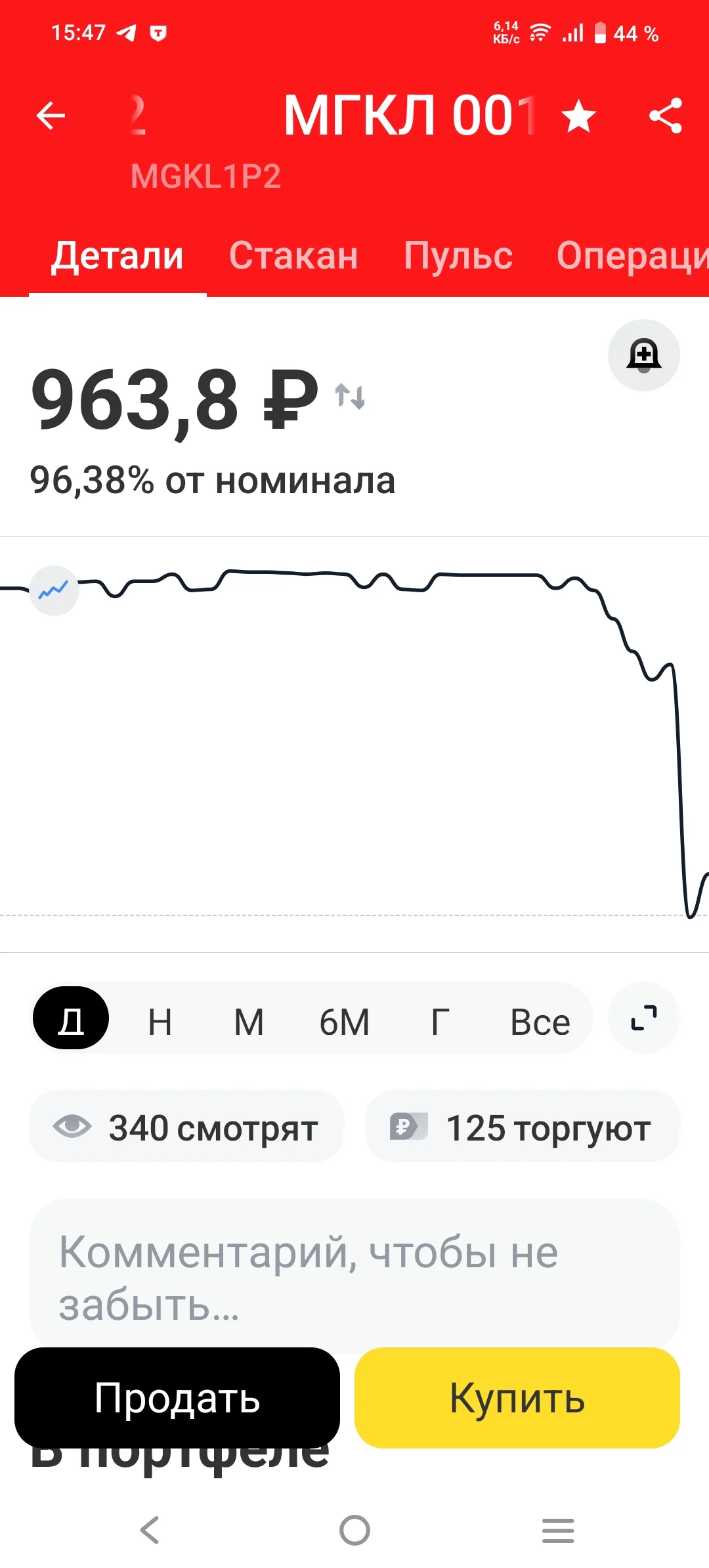Select the Д (day) chart period
This screenshot has height=1568, width=709.
tap(71, 1018)
